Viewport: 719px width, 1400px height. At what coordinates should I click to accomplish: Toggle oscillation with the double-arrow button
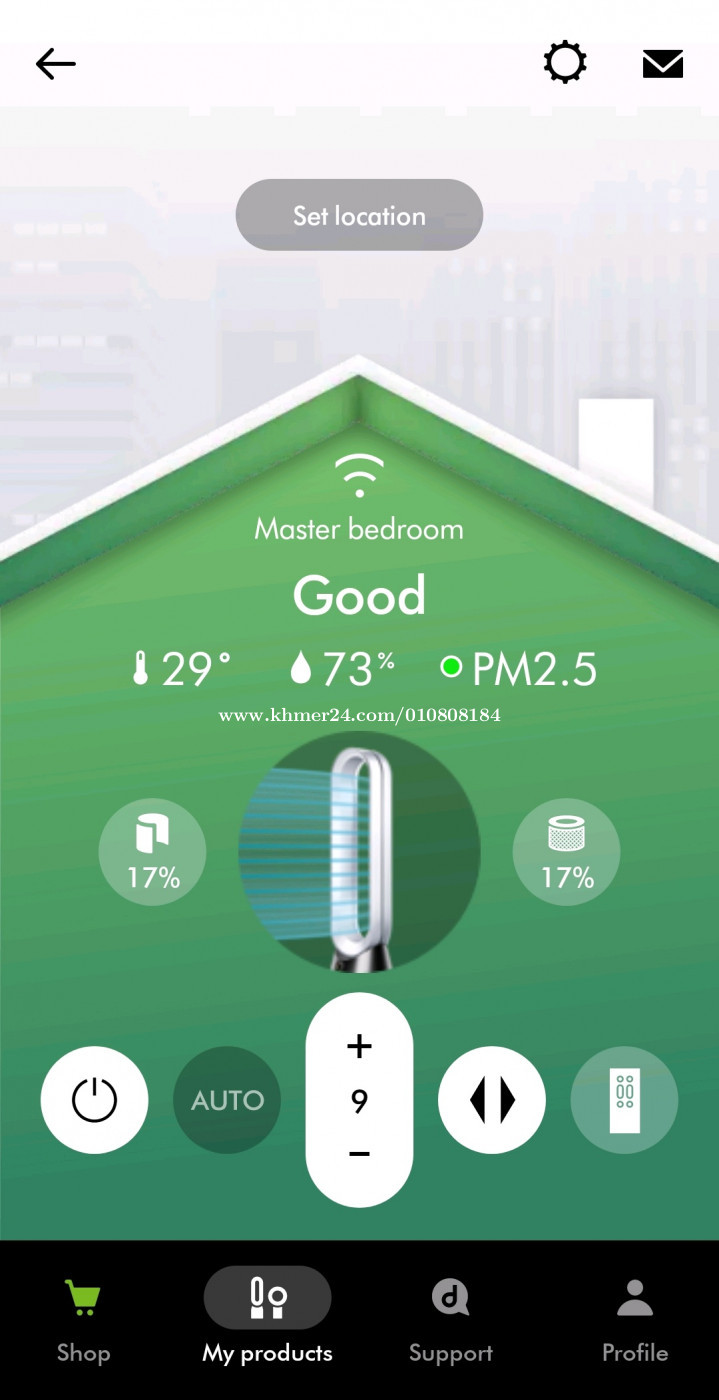492,1100
